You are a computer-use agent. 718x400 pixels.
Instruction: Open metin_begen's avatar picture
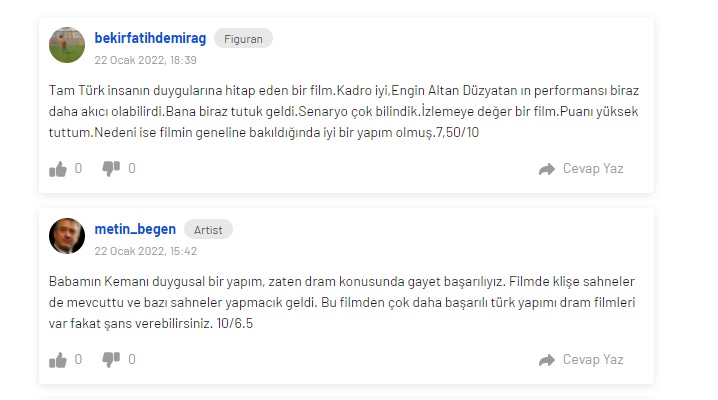point(67,236)
